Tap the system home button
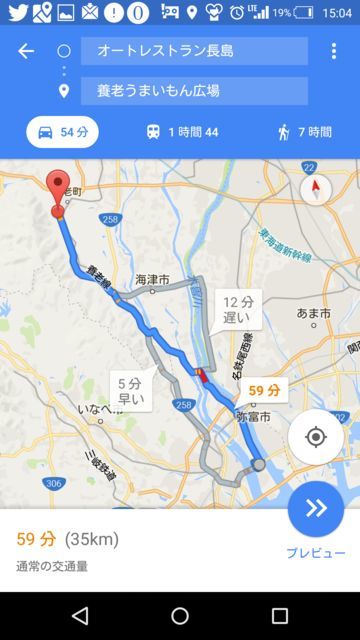The image size is (360, 640). pos(180,616)
